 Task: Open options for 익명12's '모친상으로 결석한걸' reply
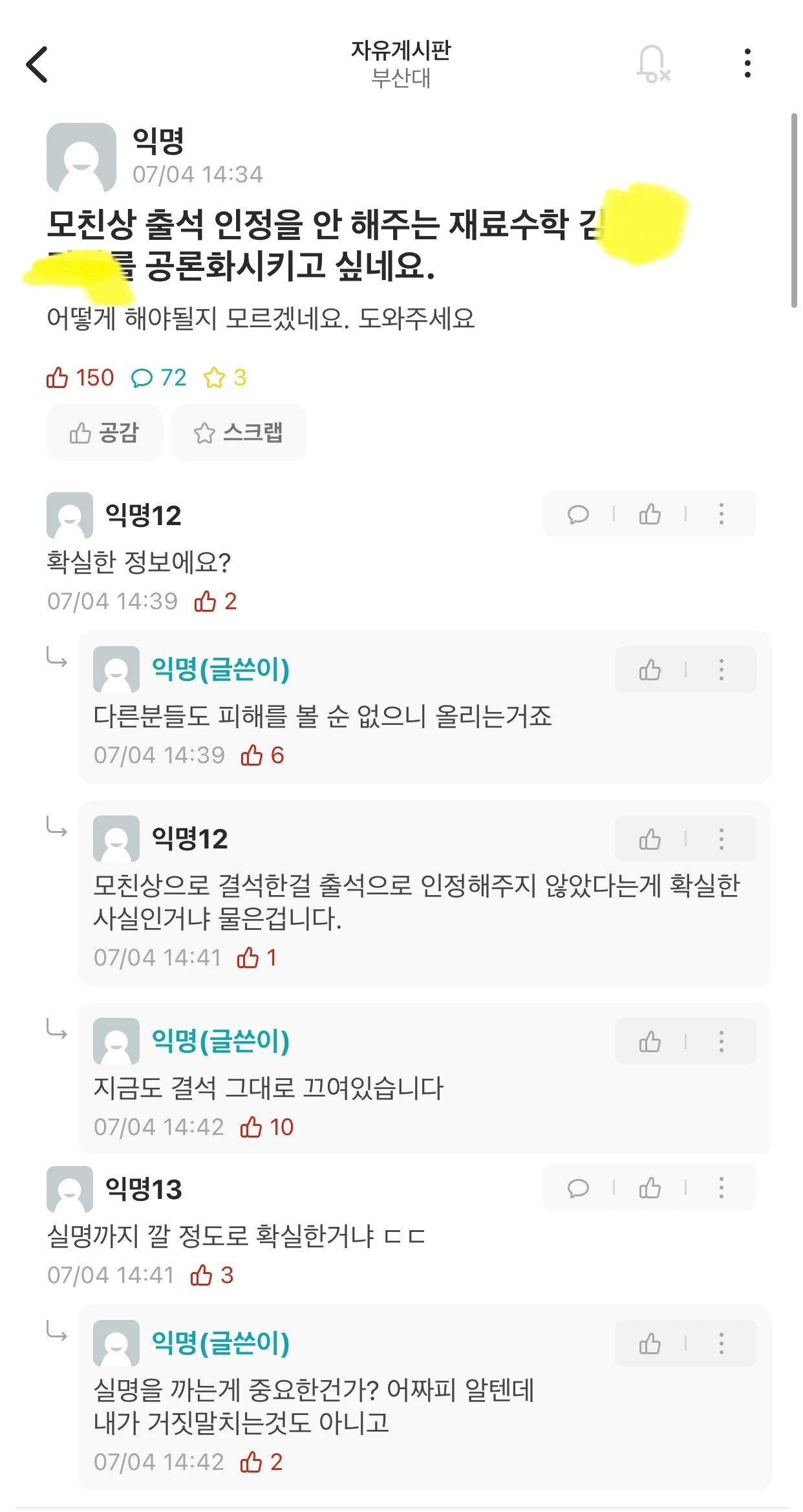[x=722, y=839]
